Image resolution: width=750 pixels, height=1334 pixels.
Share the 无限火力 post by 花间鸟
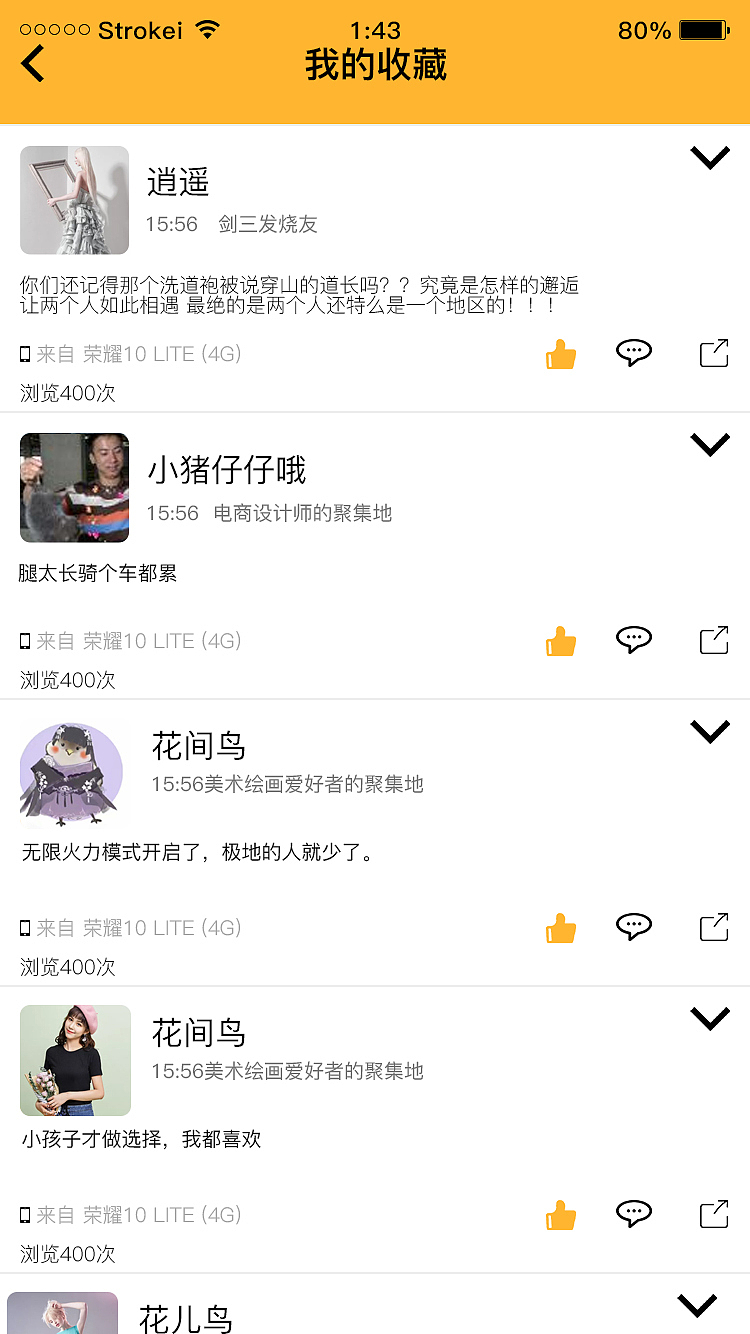coord(713,927)
